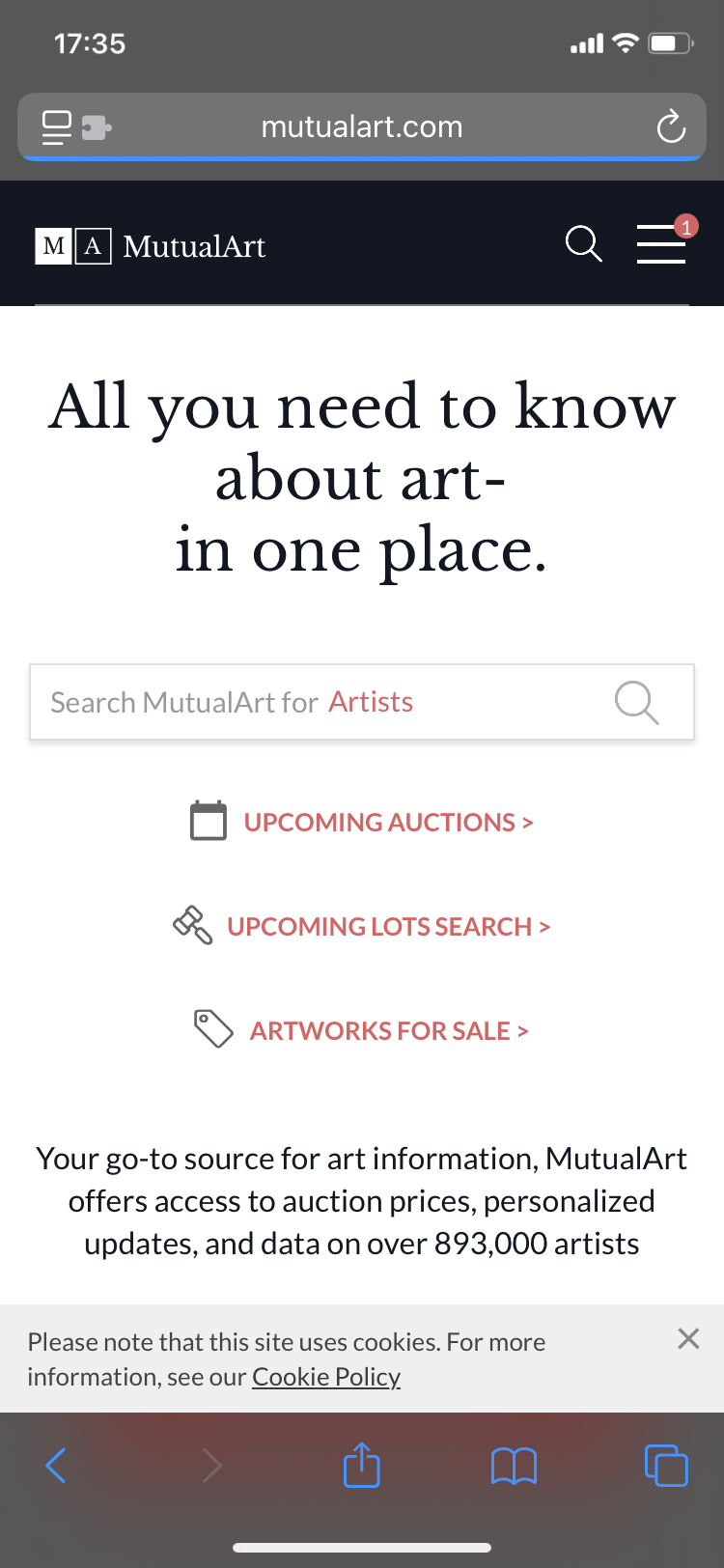Viewport: 724px width, 1568px height.
Task: Share this page from the browser toolbar
Action: click(362, 1465)
